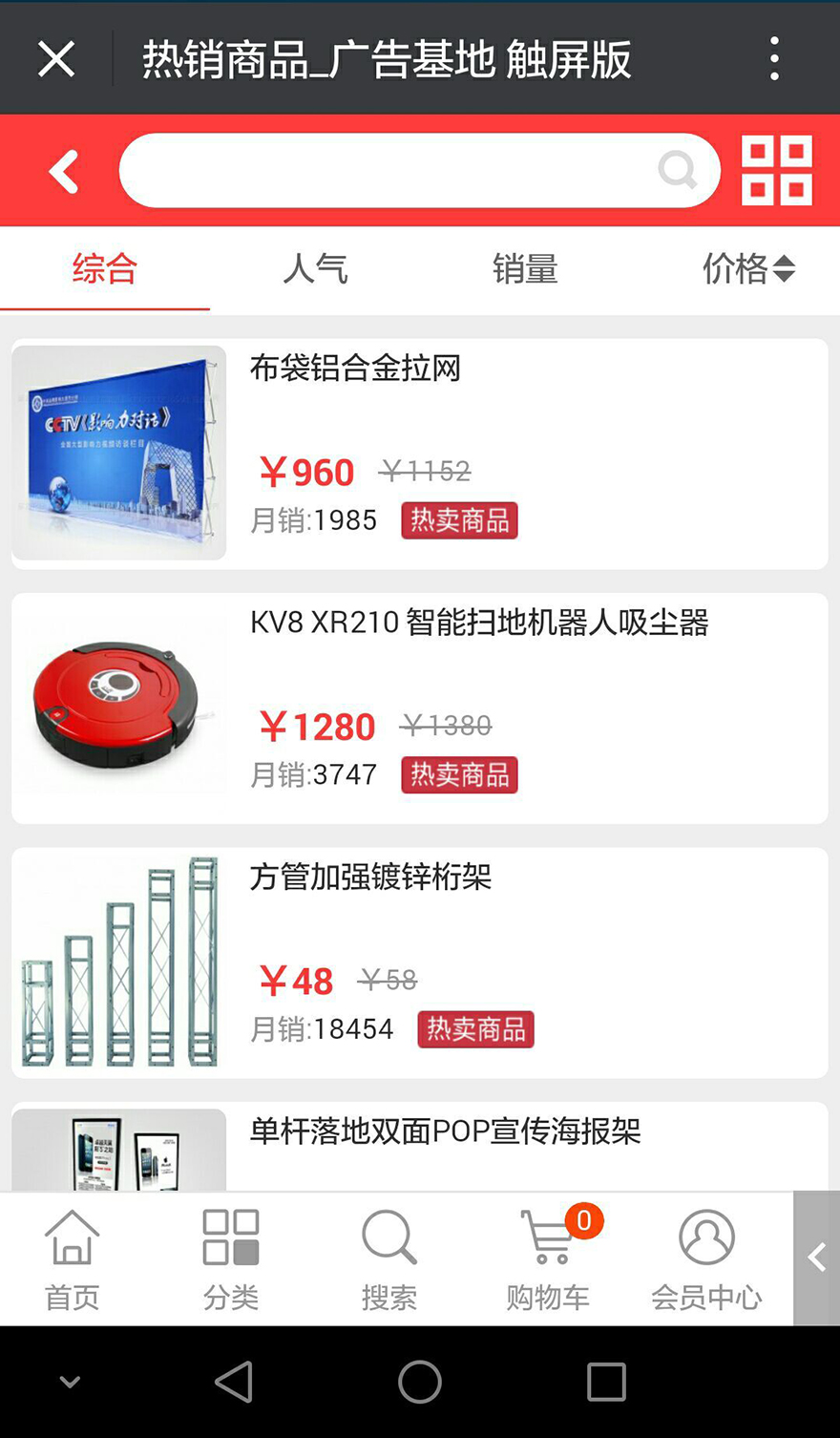The height and width of the screenshot is (1438, 840).
Task: Open 搜索 from bottom navigation
Action: point(389,1258)
